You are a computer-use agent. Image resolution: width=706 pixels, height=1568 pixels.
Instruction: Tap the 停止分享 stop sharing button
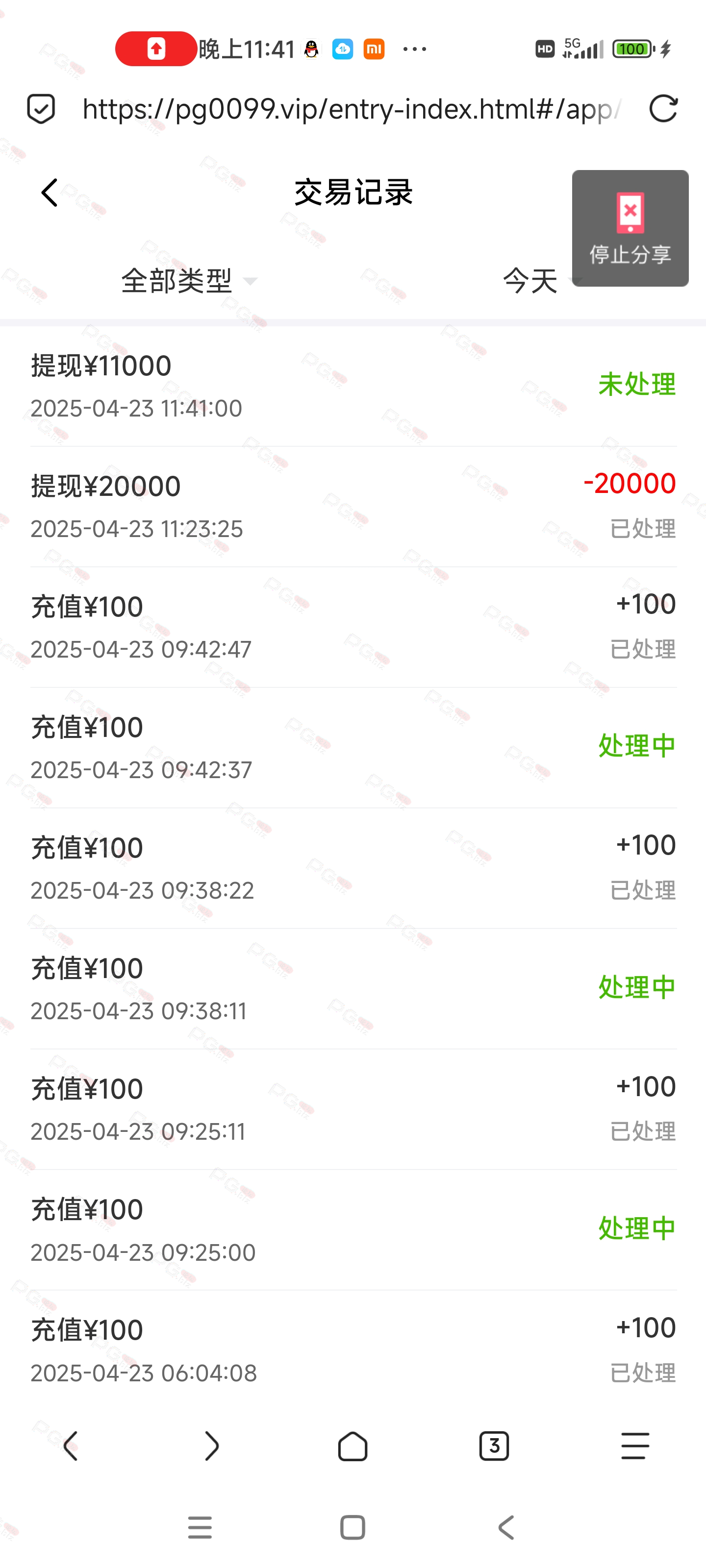click(x=630, y=228)
